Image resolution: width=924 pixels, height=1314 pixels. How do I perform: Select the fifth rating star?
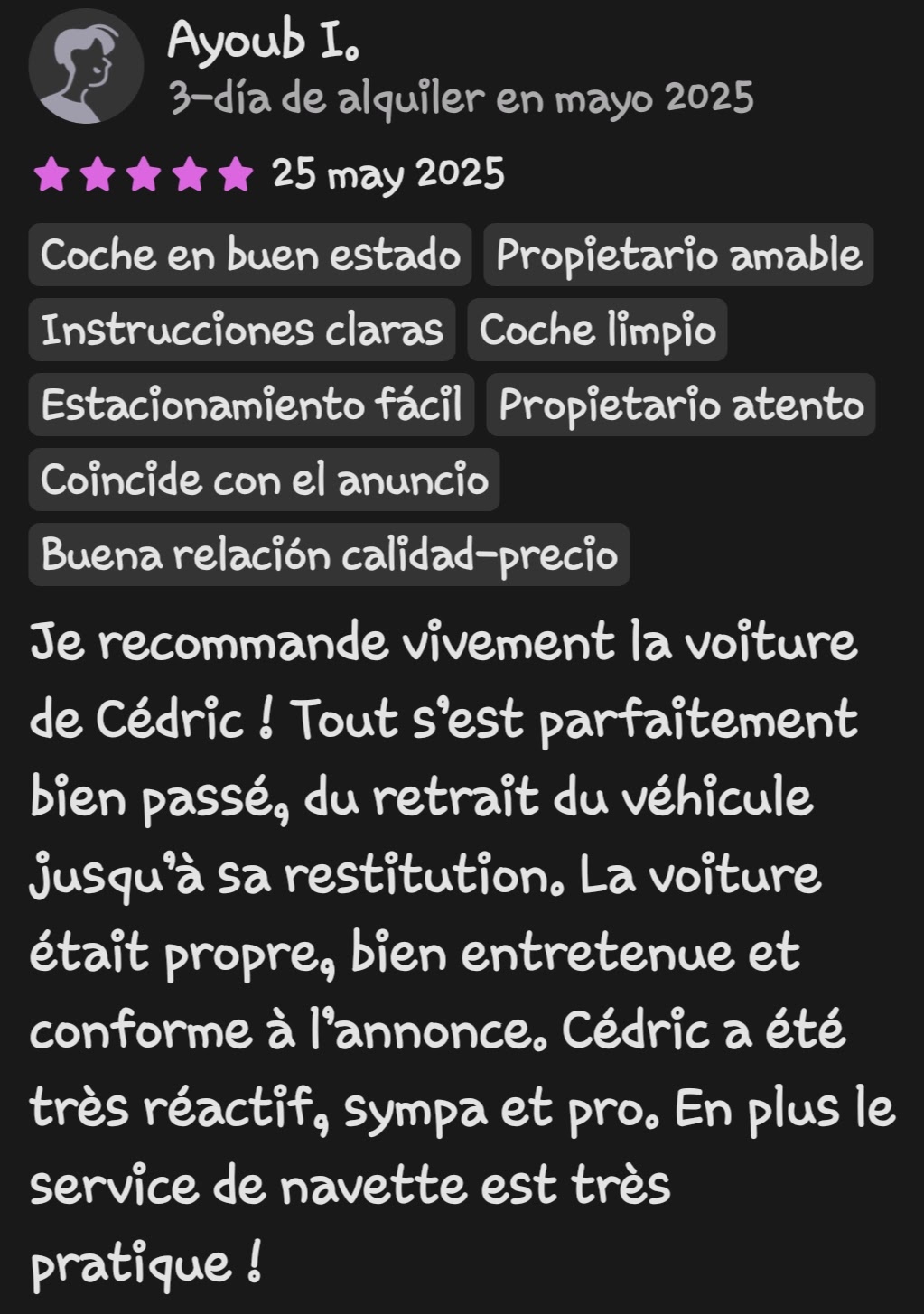click(x=236, y=173)
